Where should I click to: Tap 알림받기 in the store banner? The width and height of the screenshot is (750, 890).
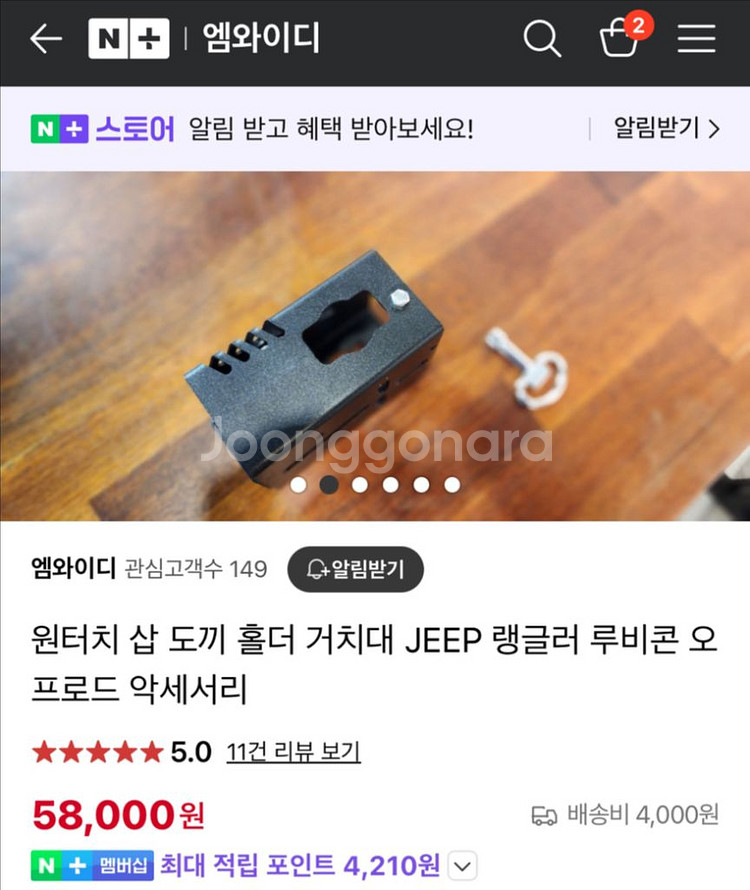665,128
